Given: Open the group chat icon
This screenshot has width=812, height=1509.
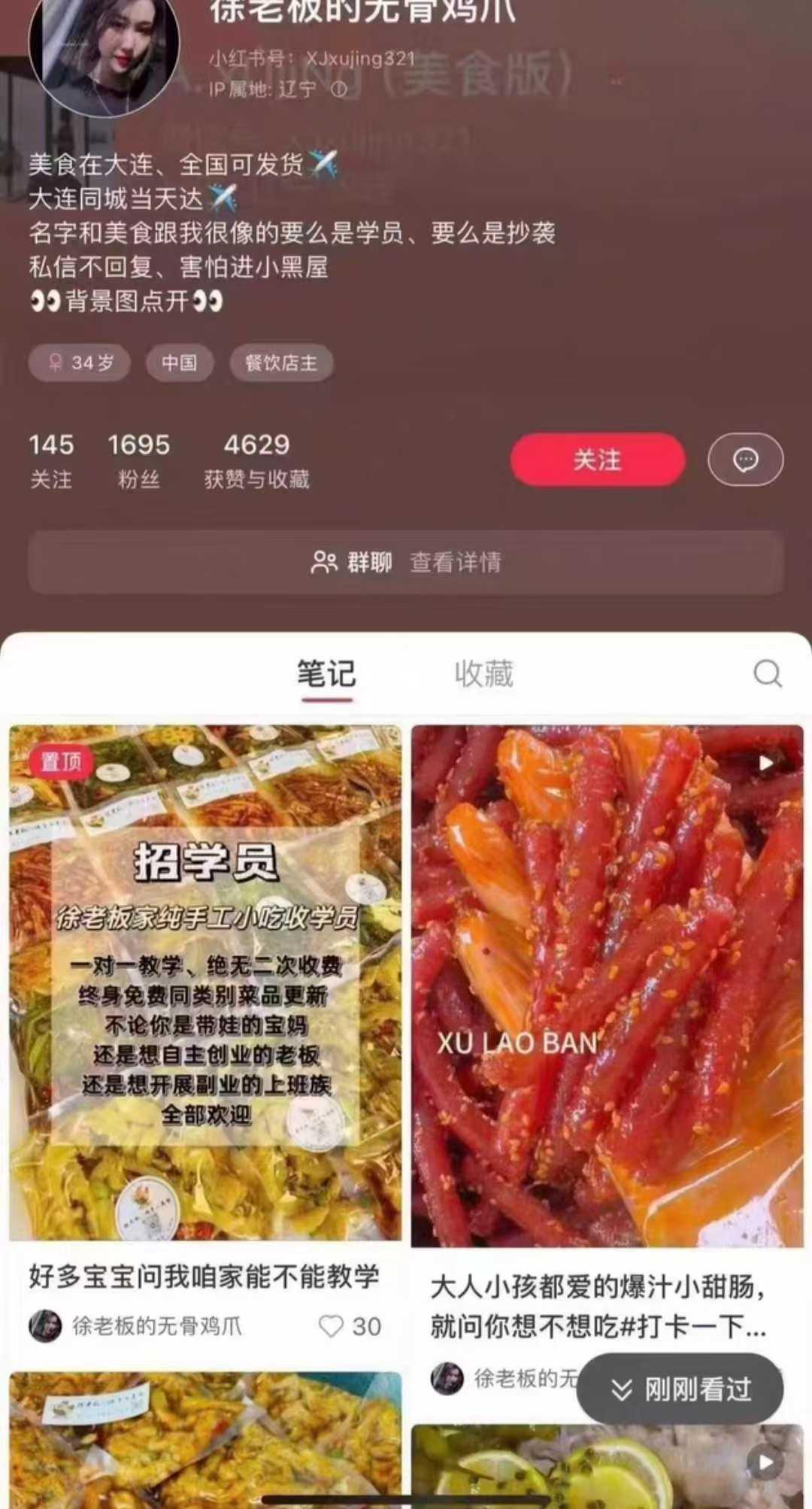Looking at the screenshot, I should [x=325, y=560].
